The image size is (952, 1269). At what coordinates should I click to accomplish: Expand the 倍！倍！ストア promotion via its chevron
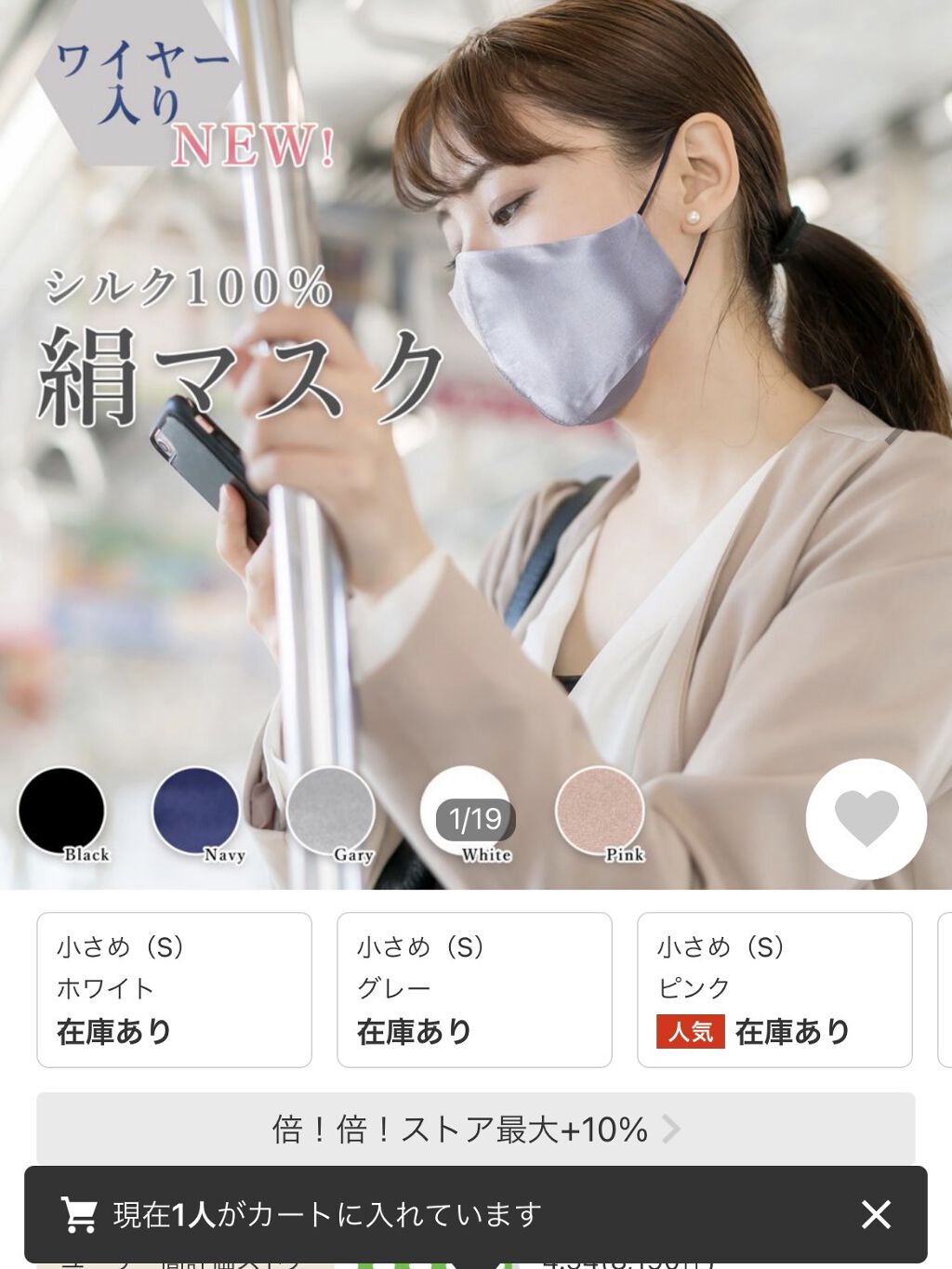(x=672, y=1130)
